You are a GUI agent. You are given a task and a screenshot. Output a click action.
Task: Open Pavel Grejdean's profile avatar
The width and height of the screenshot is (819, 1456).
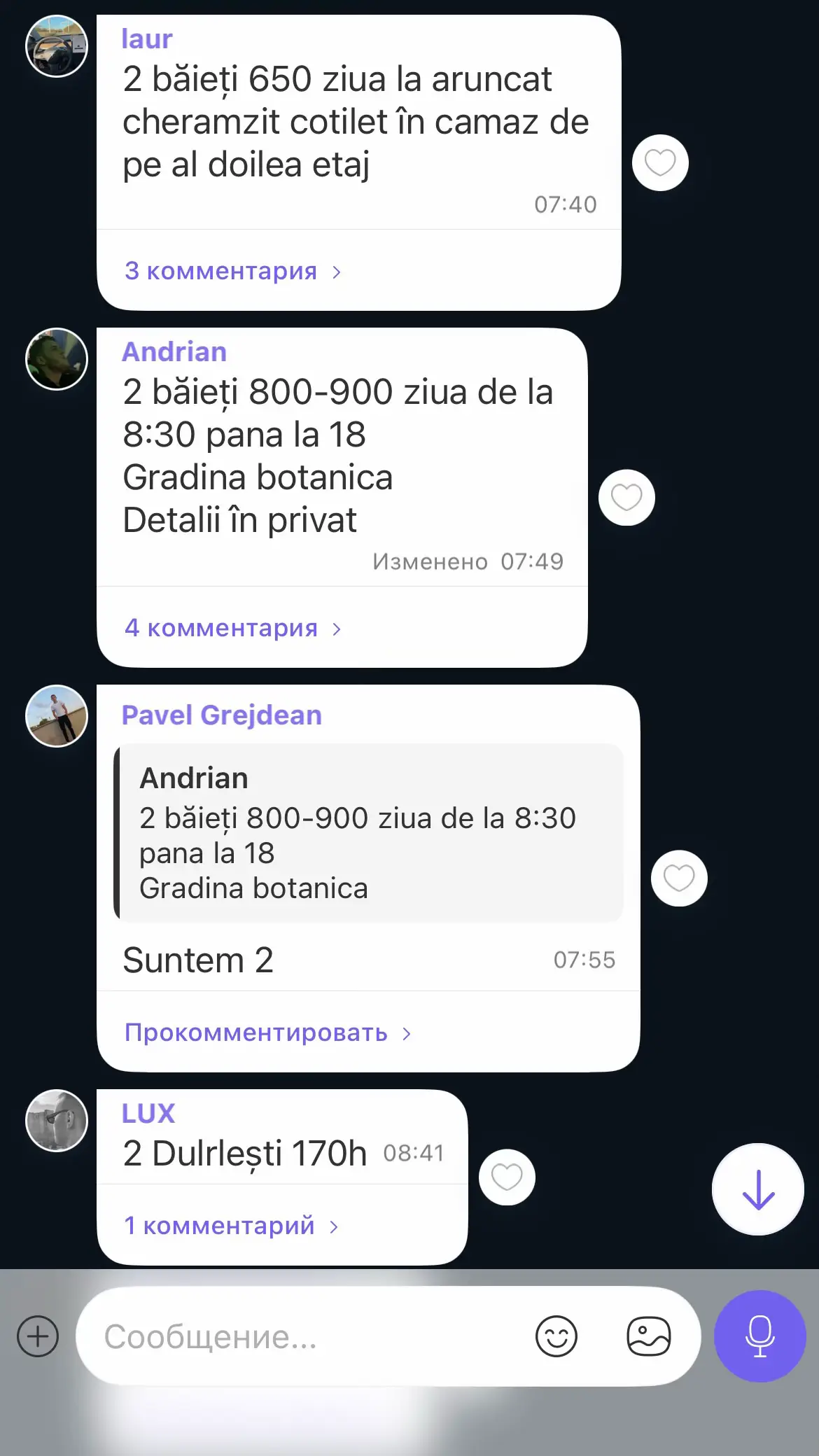[x=57, y=716]
